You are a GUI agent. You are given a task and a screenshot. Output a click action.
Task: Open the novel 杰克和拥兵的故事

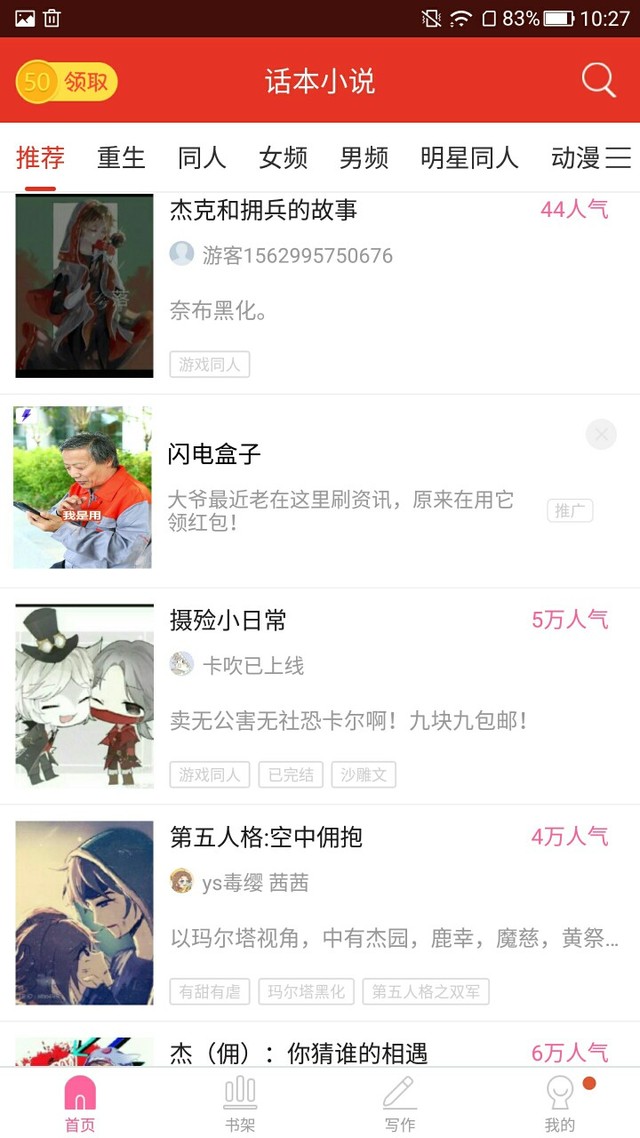[x=320, y=293]
